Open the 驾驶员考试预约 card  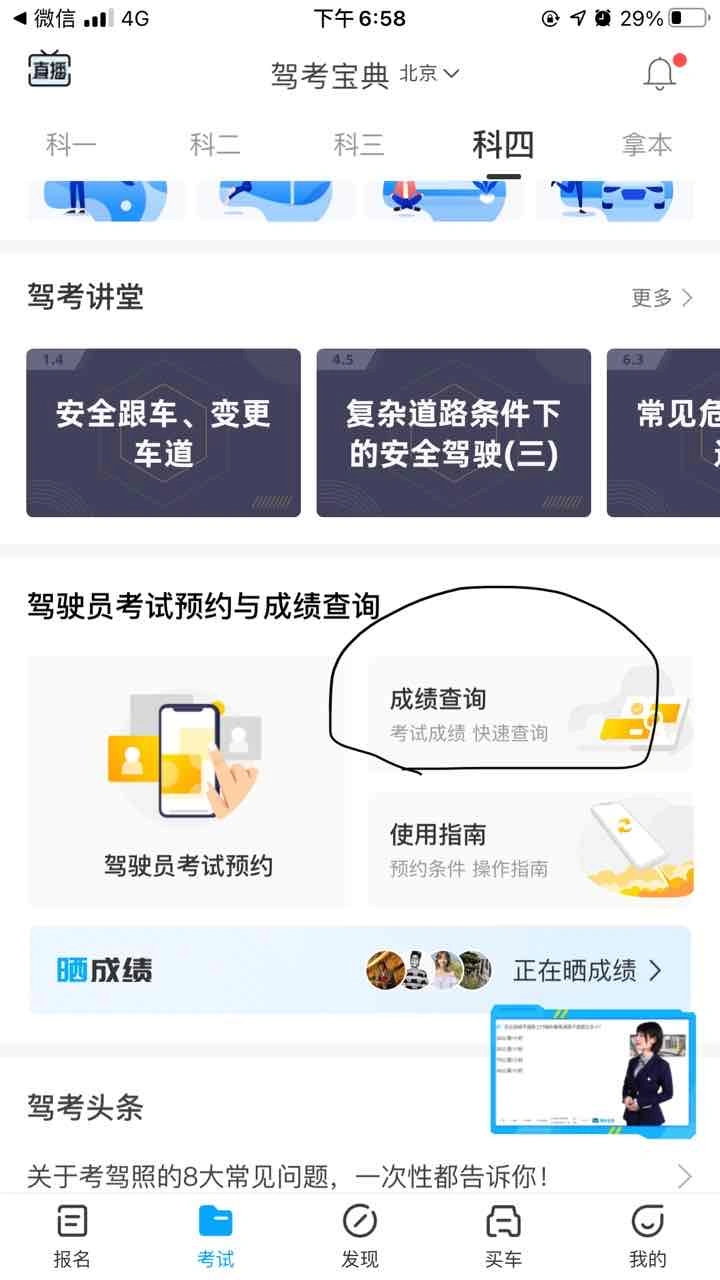tap(187, 781)
